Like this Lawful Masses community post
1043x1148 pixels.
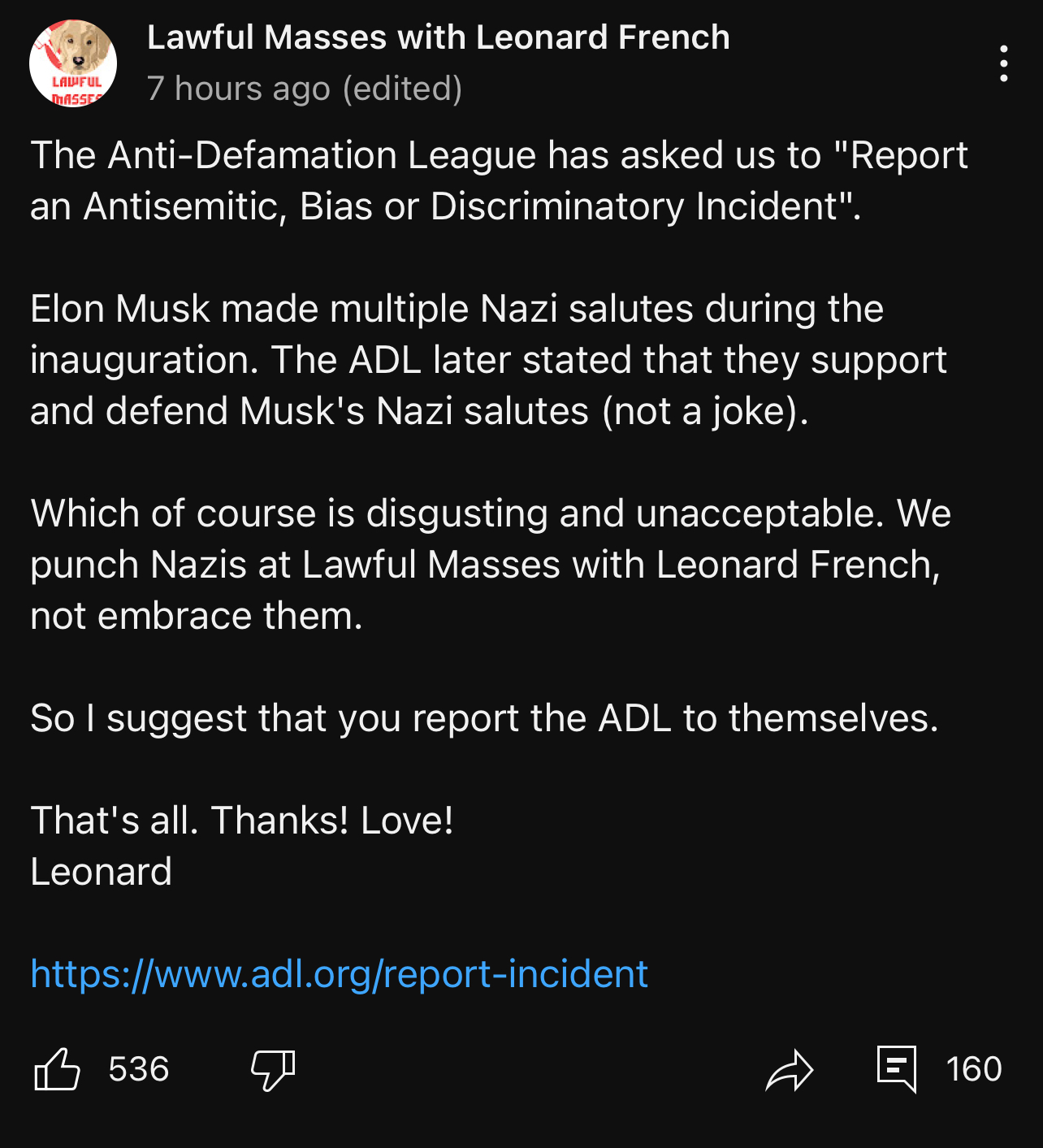point(58,1069)
